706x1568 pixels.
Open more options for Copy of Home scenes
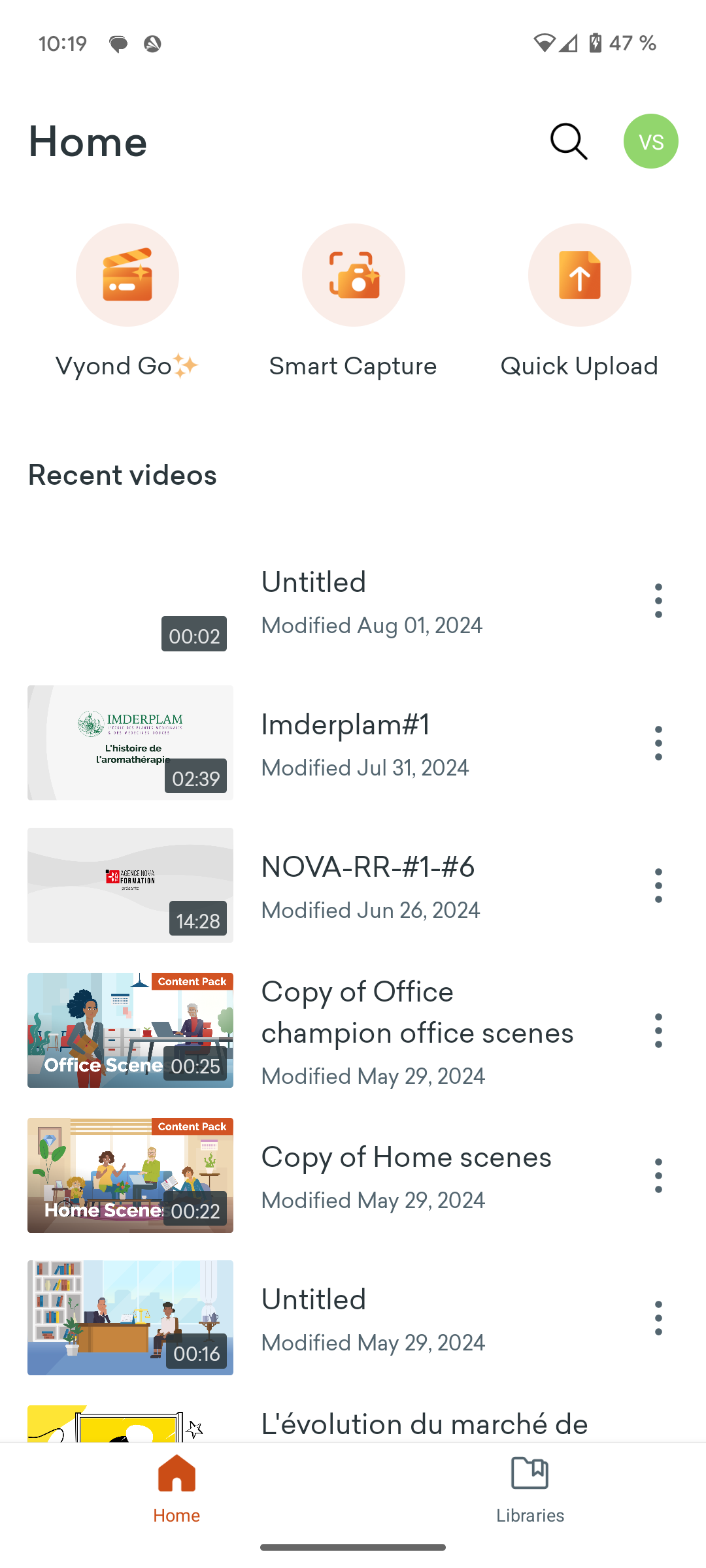click(x=658, y=1175)
